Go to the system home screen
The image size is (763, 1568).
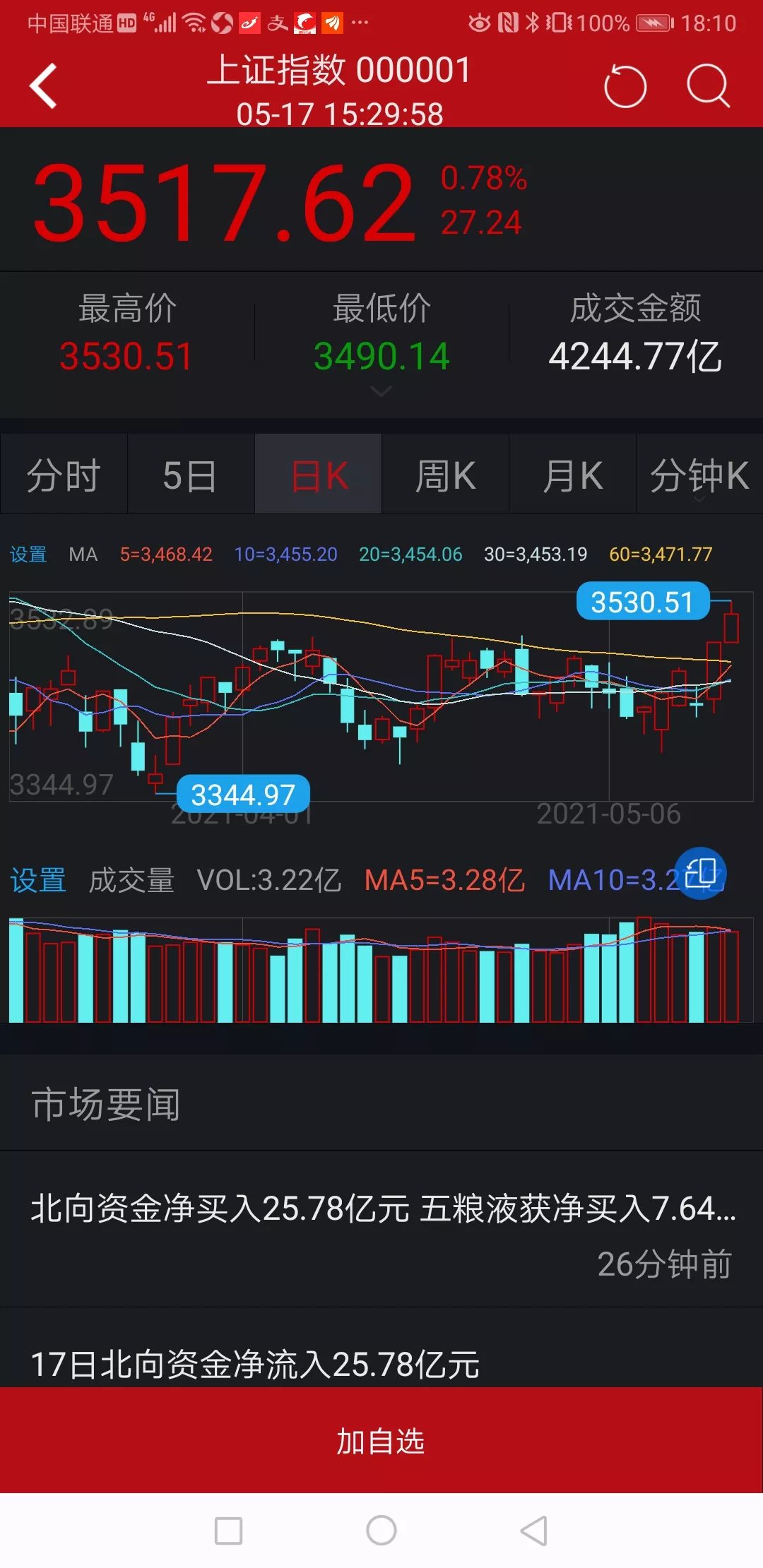pyautogui.click(x=381, y=1531)
